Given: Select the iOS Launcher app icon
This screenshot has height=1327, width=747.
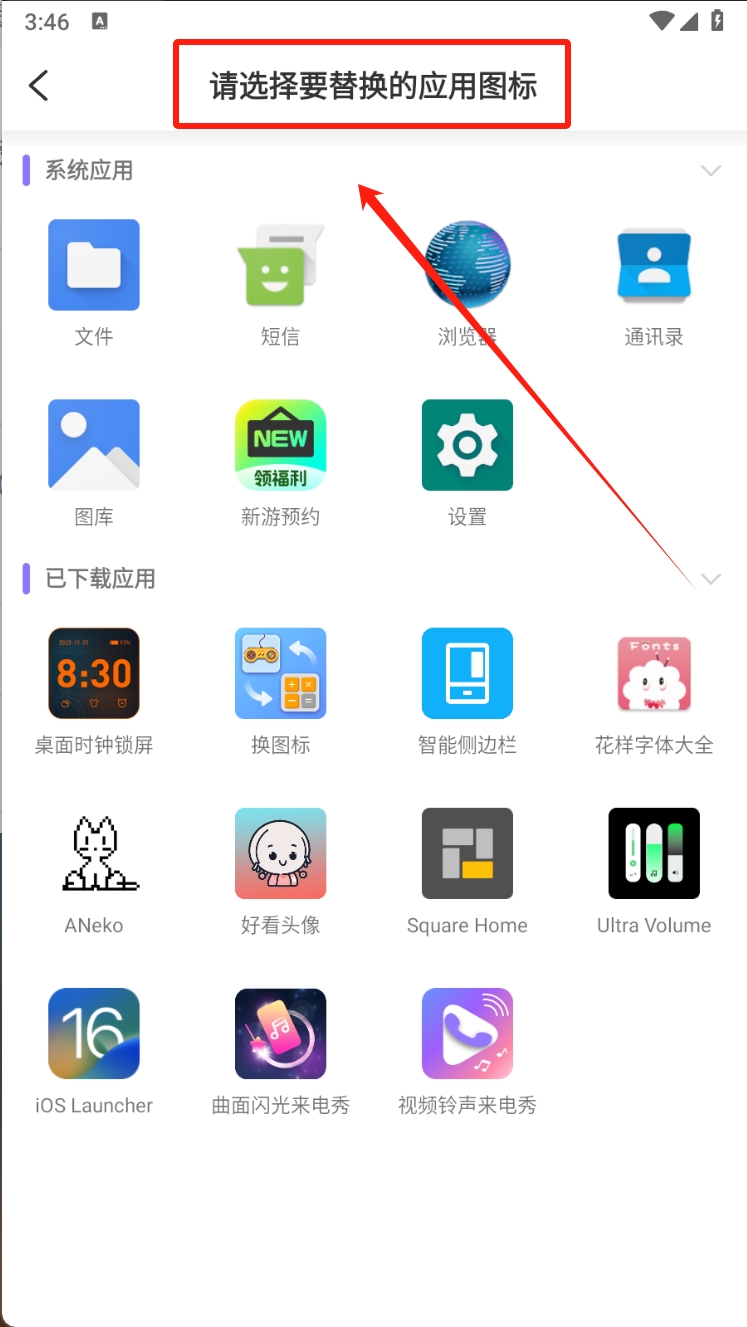Looking at the screenshot, I should point(94,1033).
